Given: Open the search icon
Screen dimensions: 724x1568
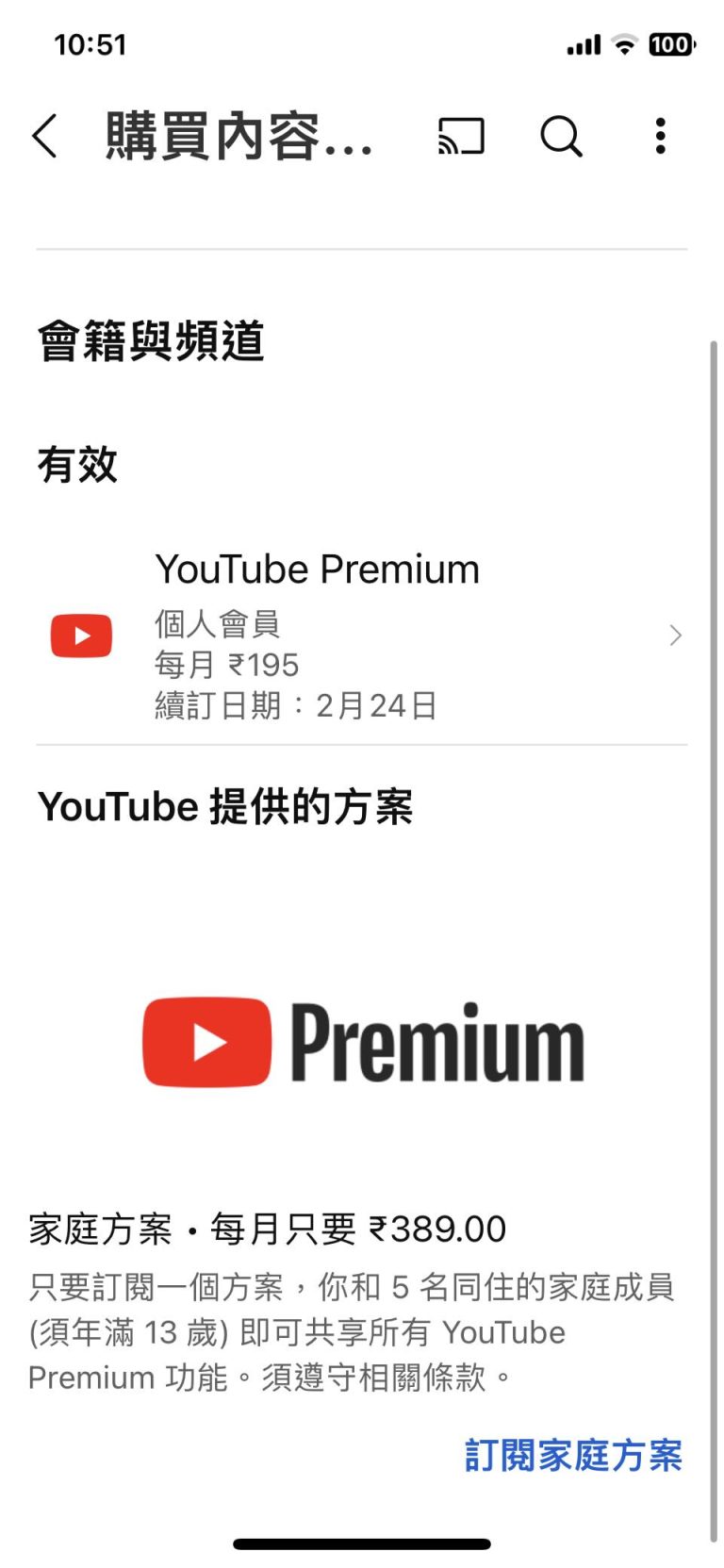Looking at the screenshot, I should click(x=561, y=136).
